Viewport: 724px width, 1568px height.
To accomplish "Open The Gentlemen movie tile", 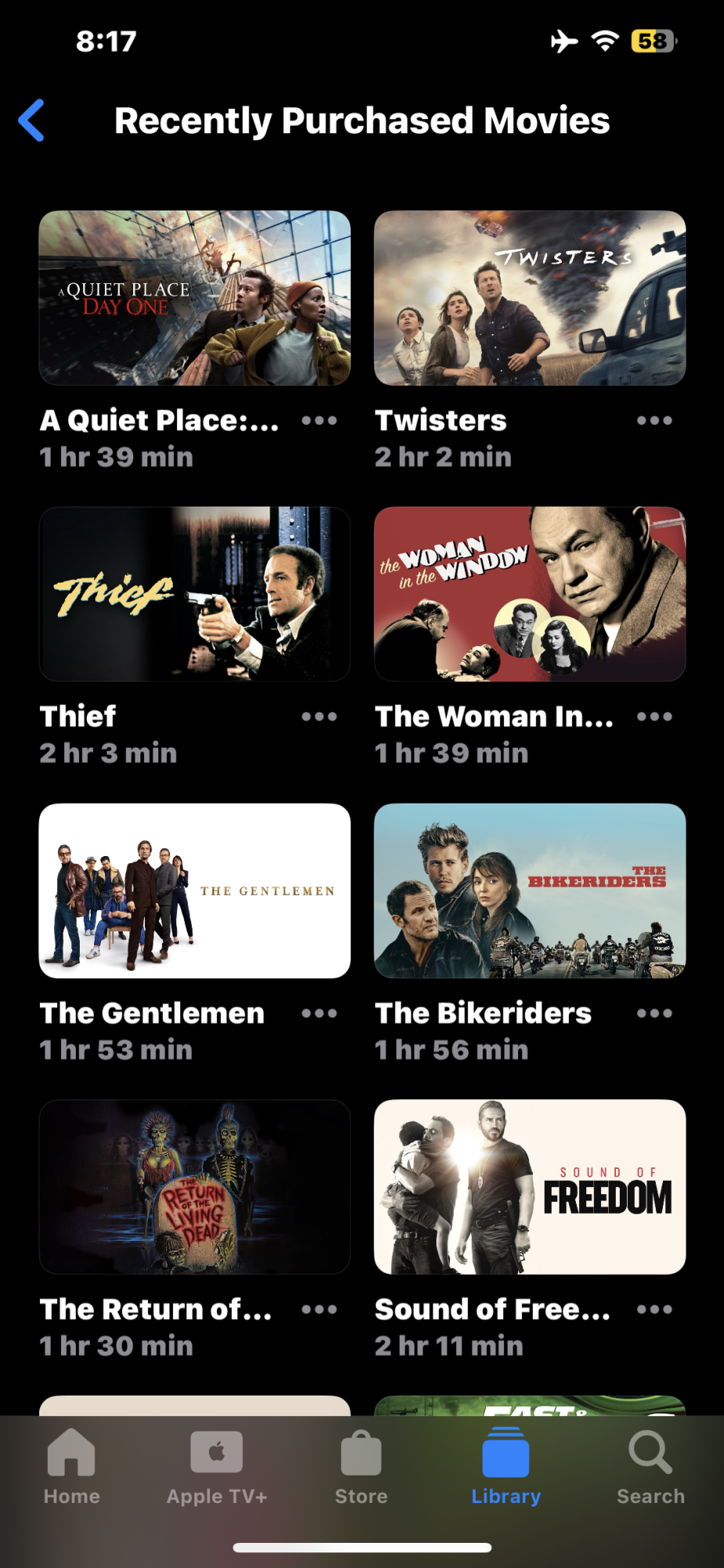I will [194, 891].
